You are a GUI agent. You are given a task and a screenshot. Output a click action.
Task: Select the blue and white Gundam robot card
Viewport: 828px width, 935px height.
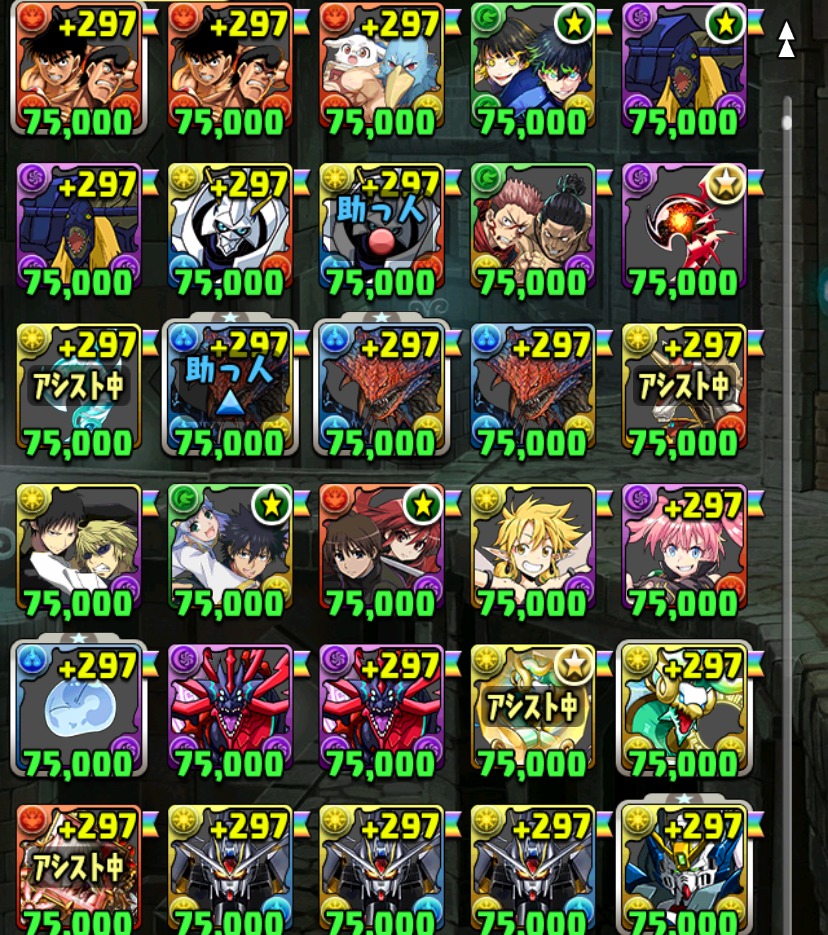click(684, 870)
